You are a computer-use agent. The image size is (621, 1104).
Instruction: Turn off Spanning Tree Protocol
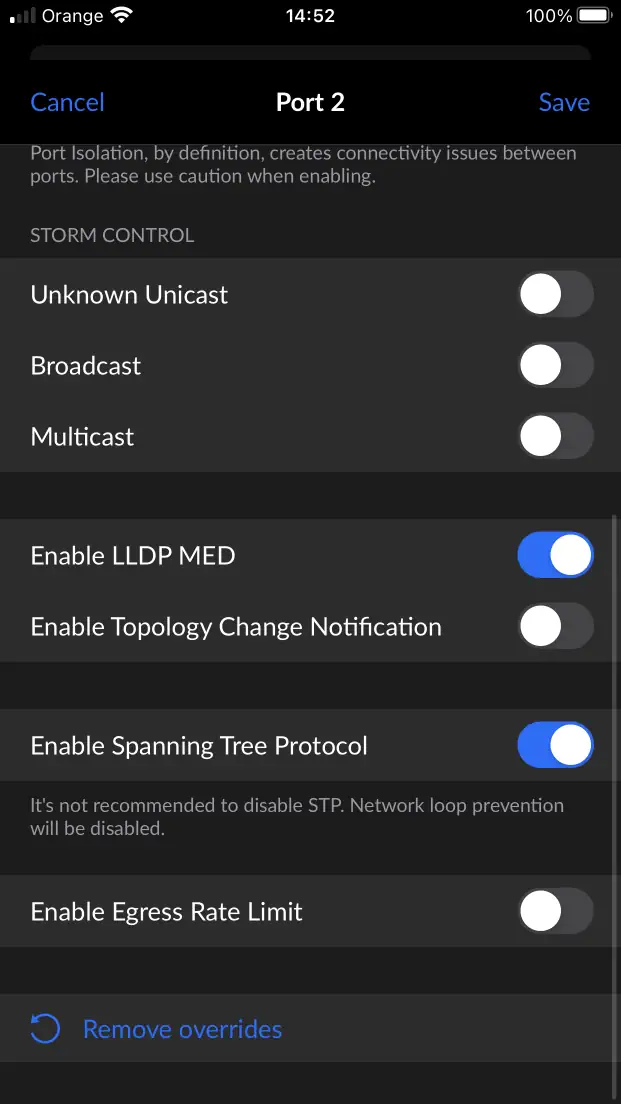click(555, 746)
